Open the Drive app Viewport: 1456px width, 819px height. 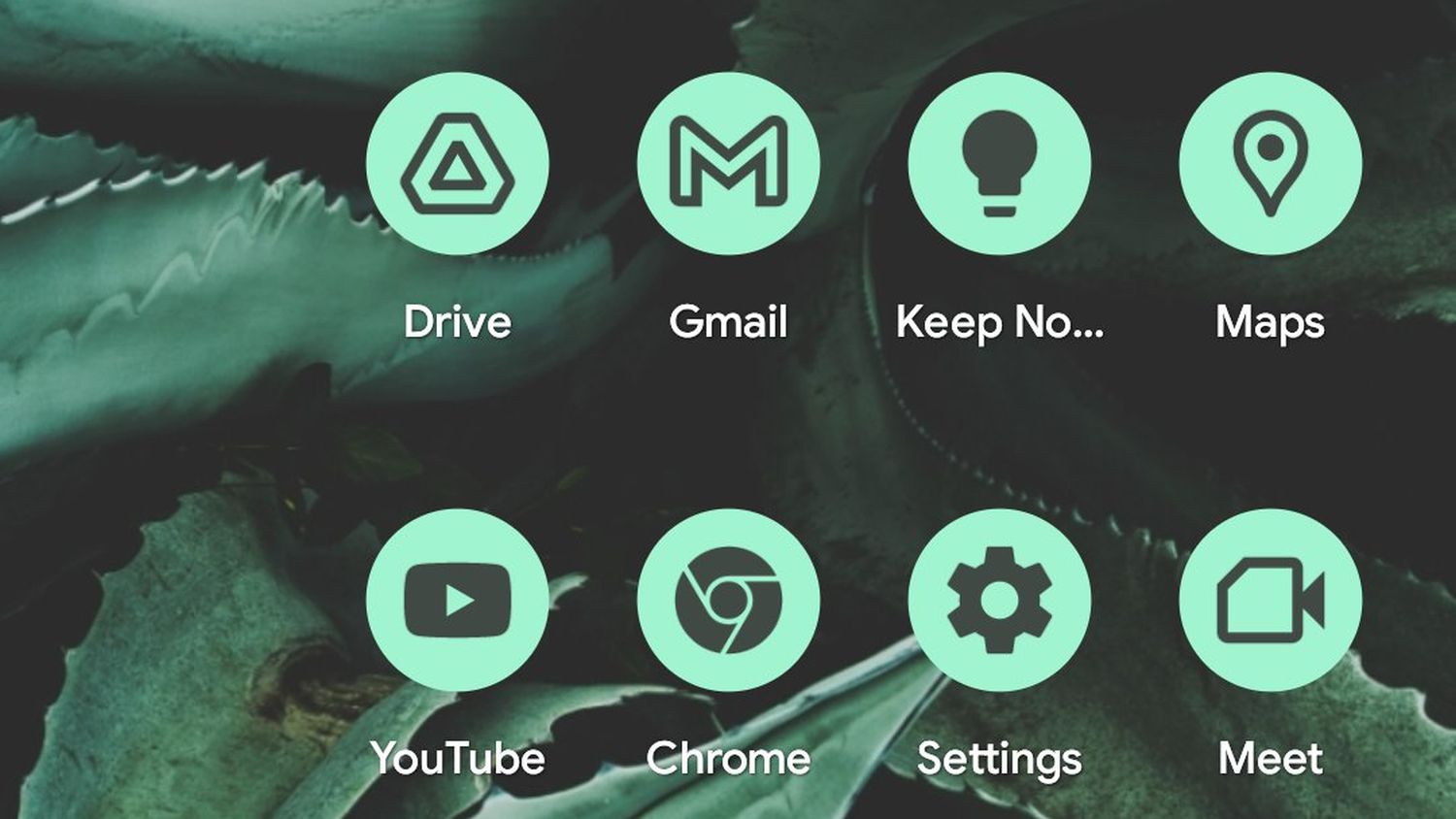pyautogui.click(x=457, y=163)
